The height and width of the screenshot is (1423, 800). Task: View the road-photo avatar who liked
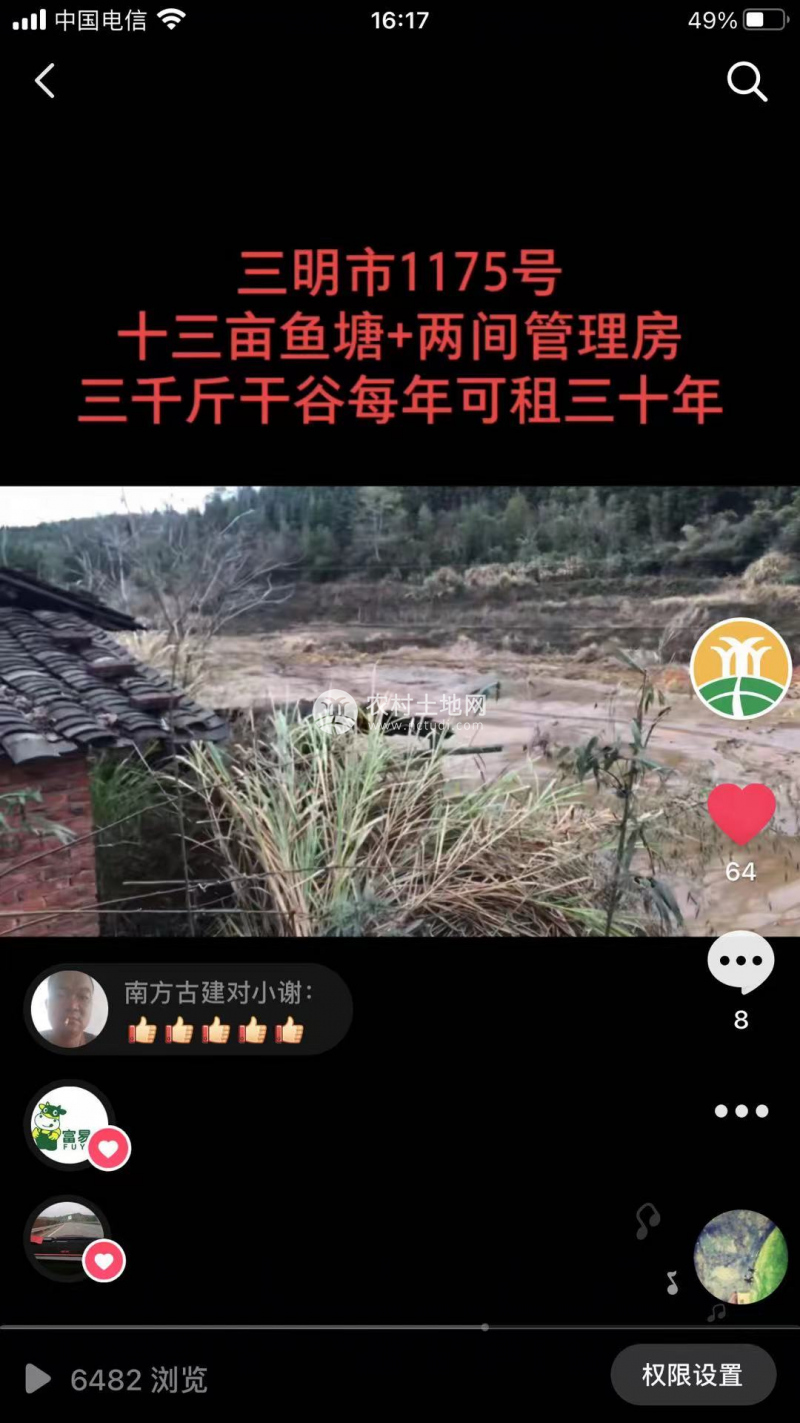[x=68, y=1238]
